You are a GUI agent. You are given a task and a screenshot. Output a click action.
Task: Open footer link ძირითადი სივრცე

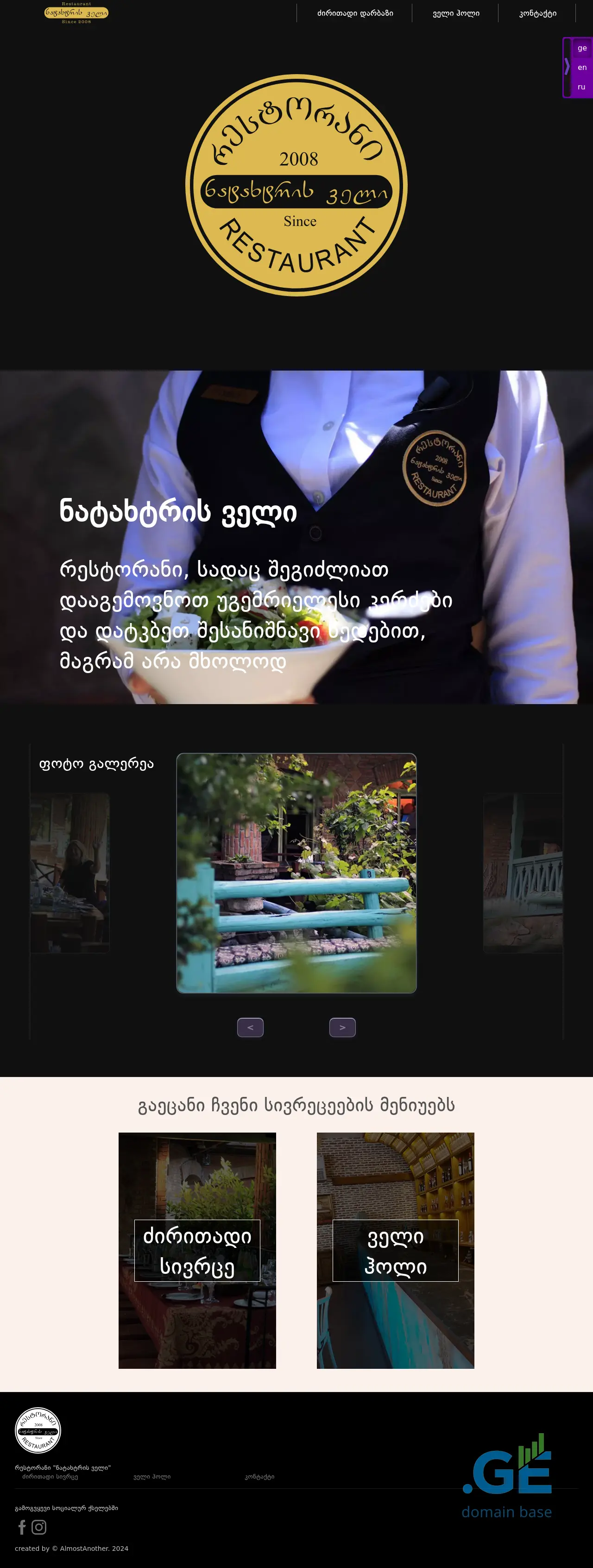click(50, 1477)
